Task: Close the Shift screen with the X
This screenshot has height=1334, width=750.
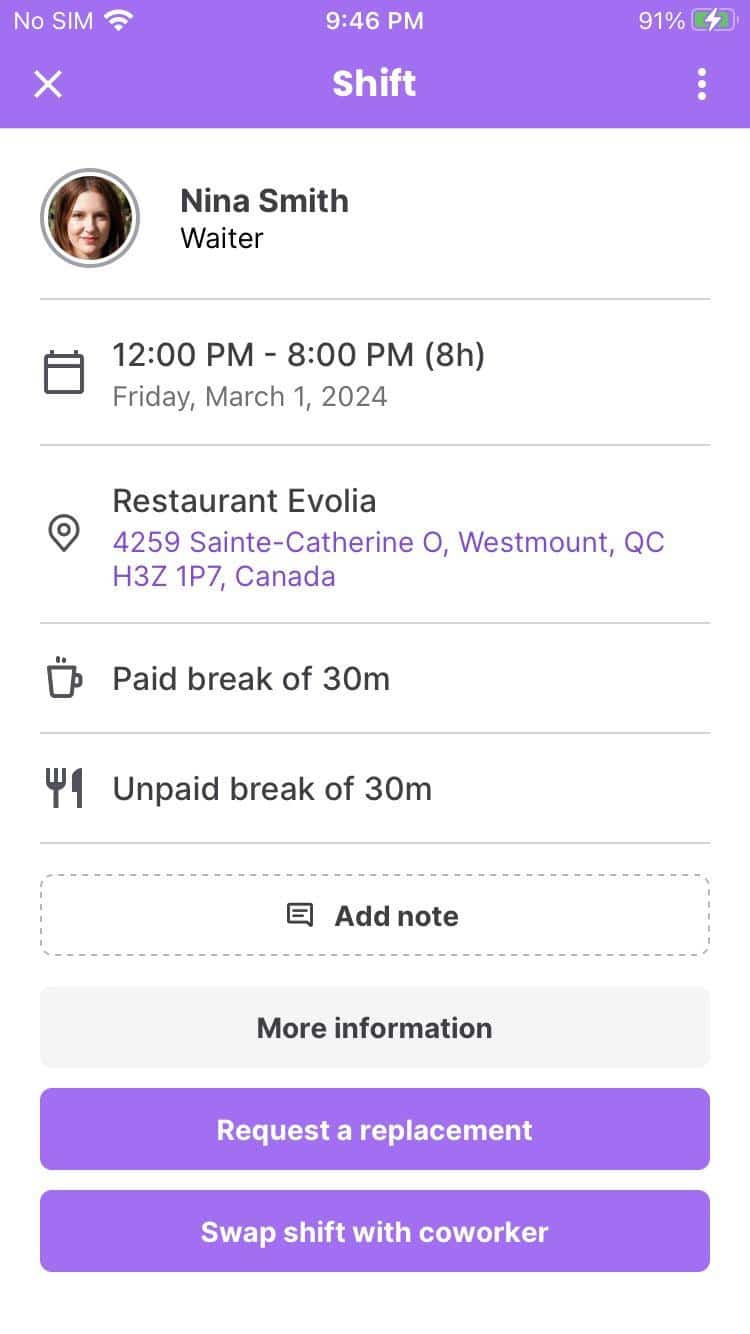Action: pyautogui.click(x=47, y=84)
